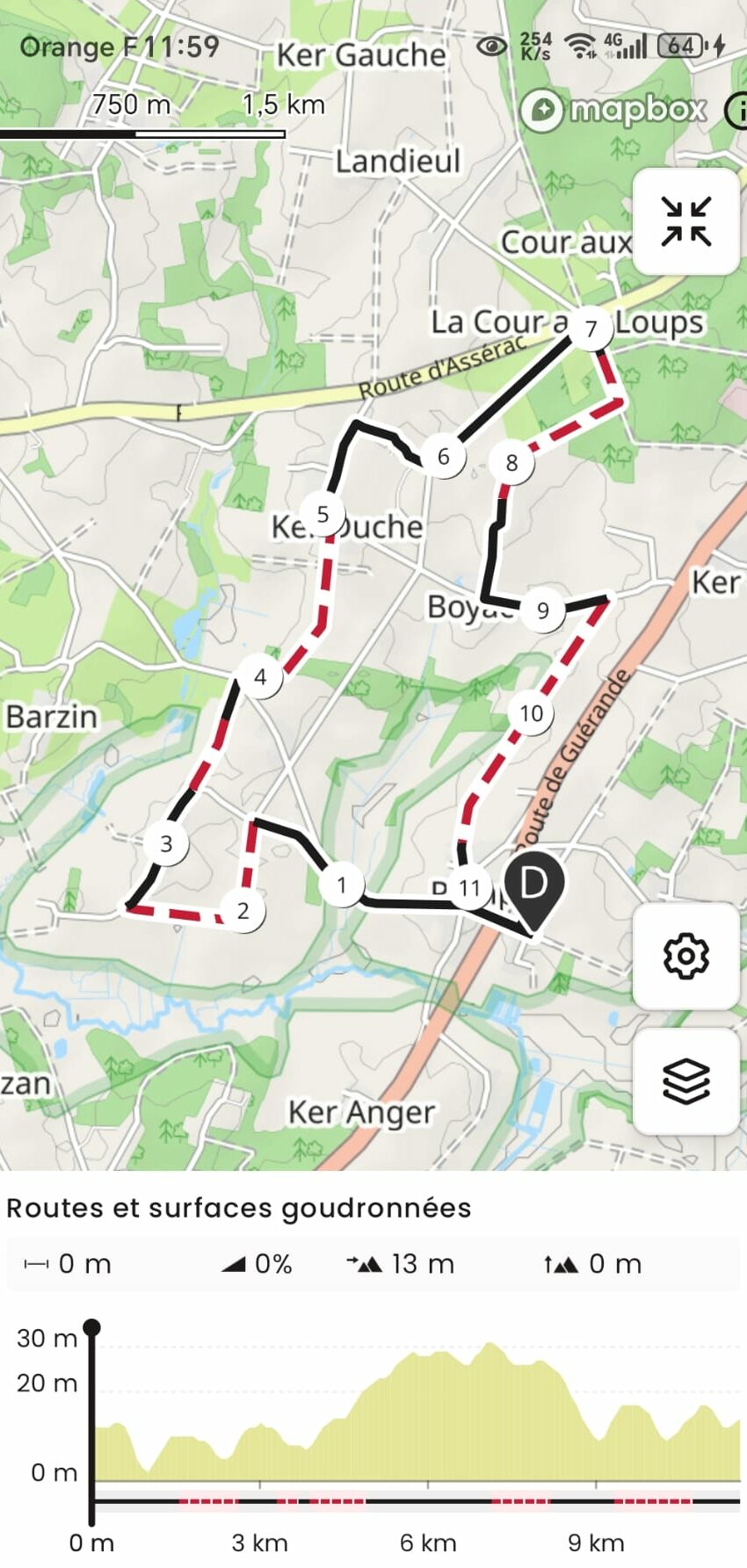747x1568 pixels.
Task: Collapse the full-screen map view
Action: pyautogui.click(x=685, y=221)
